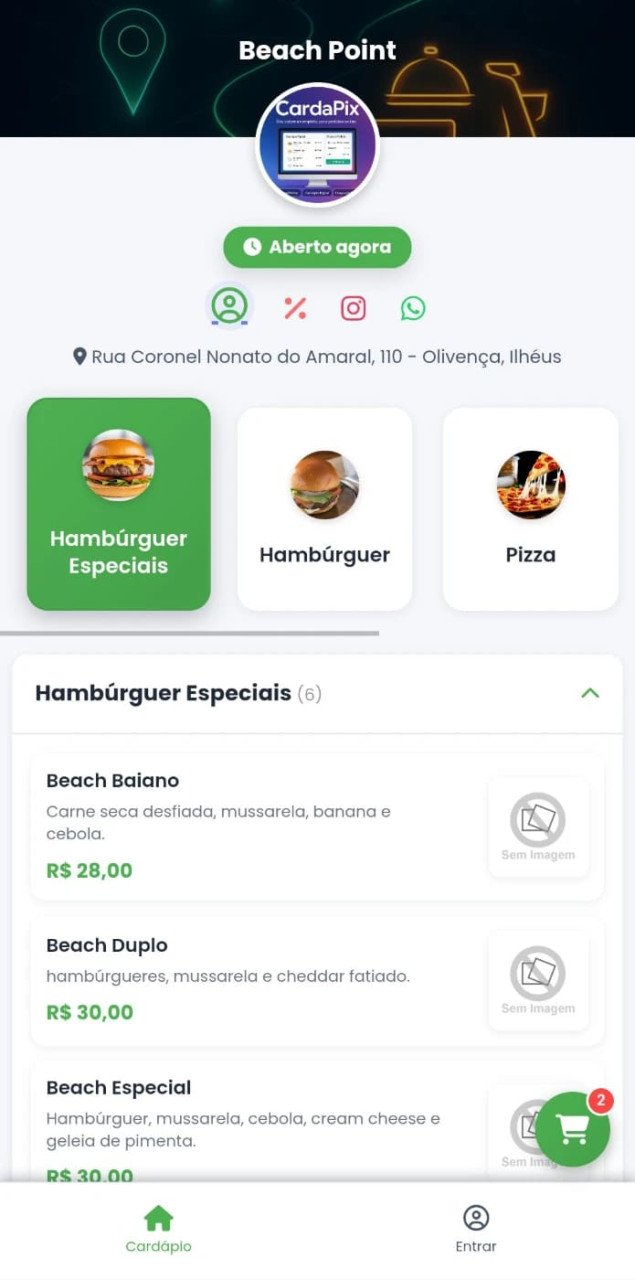The image size is (635, 1280).
Task: Open the address Rua Coronel Nonato do Amaral
Action: [x=317, y=357]
